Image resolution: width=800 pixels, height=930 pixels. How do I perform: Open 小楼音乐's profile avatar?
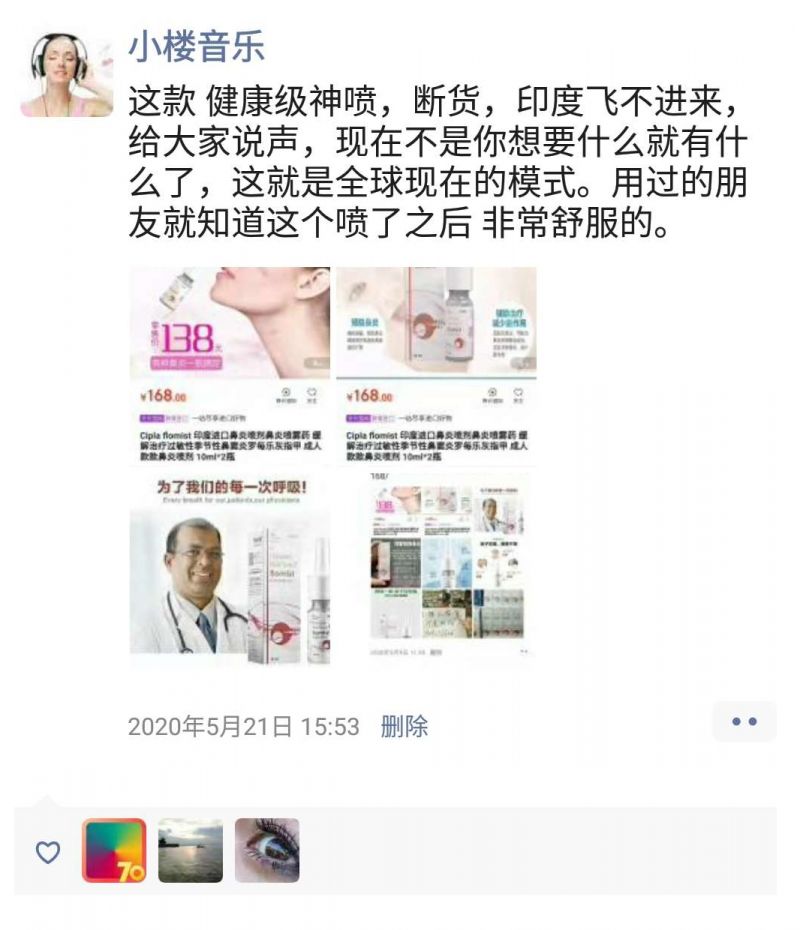[66, 75]
